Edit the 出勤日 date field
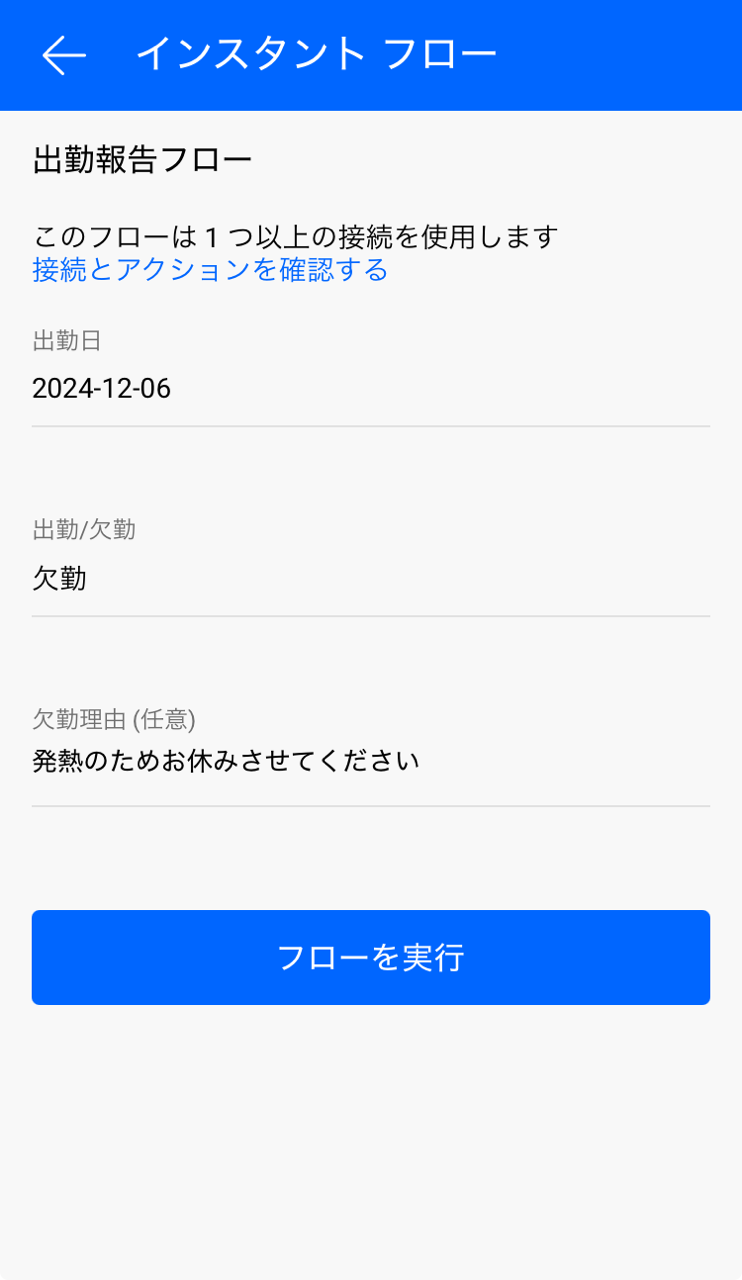 pyautogui.click(x=370, y=389)
